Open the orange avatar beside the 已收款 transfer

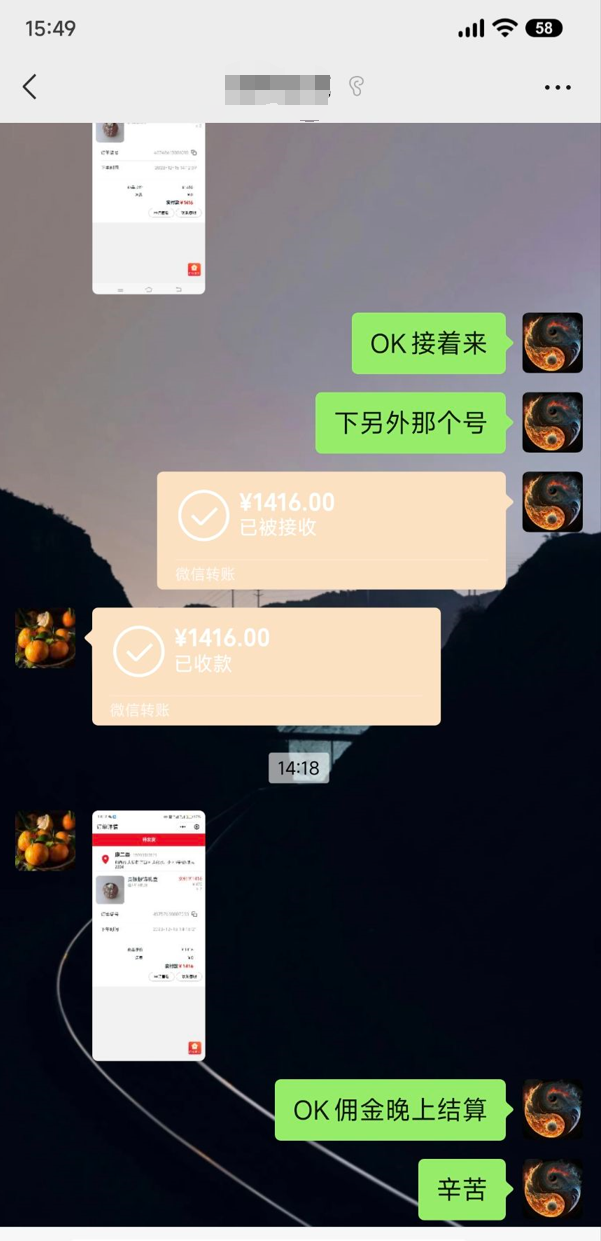point(45,638)
